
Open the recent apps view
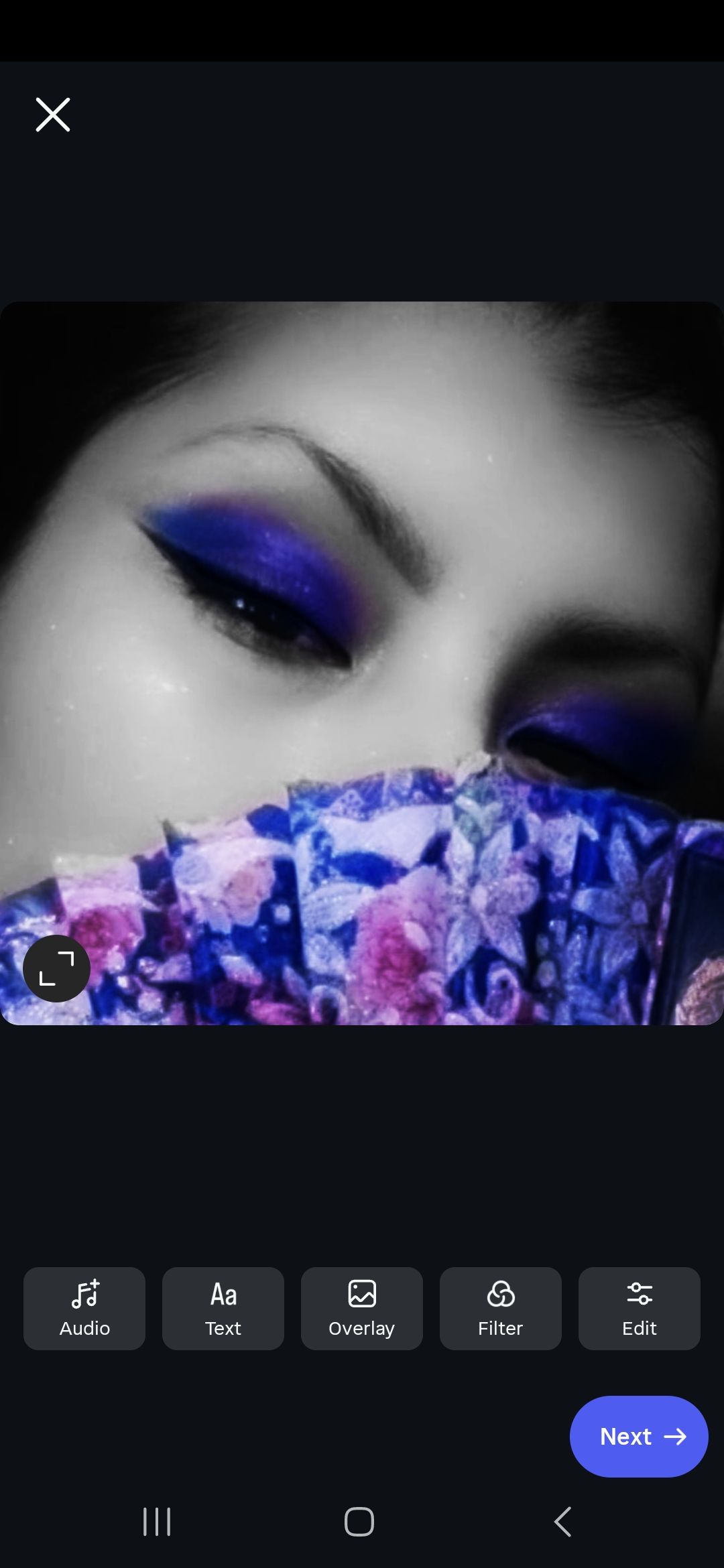157,1521
